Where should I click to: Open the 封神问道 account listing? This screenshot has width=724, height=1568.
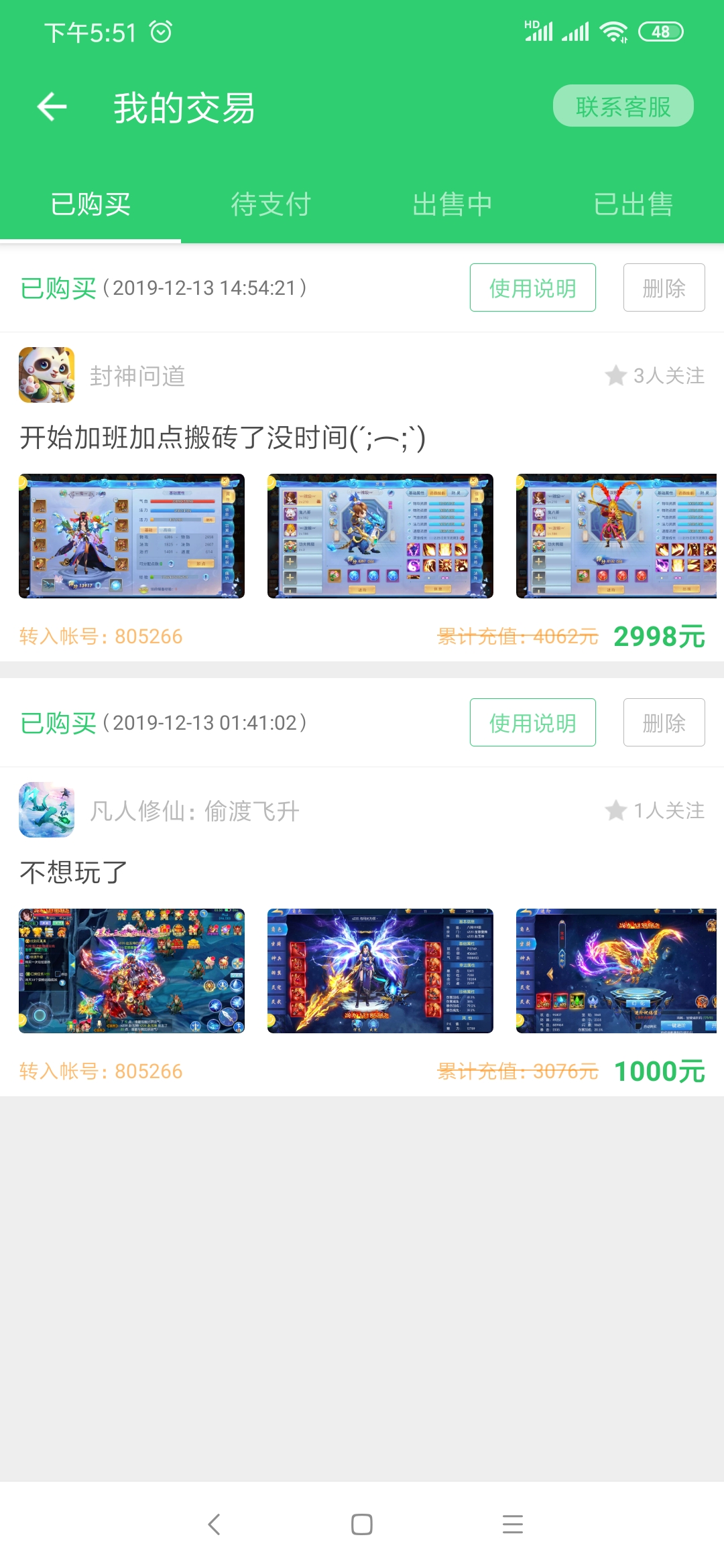click(x=221, y=438)
